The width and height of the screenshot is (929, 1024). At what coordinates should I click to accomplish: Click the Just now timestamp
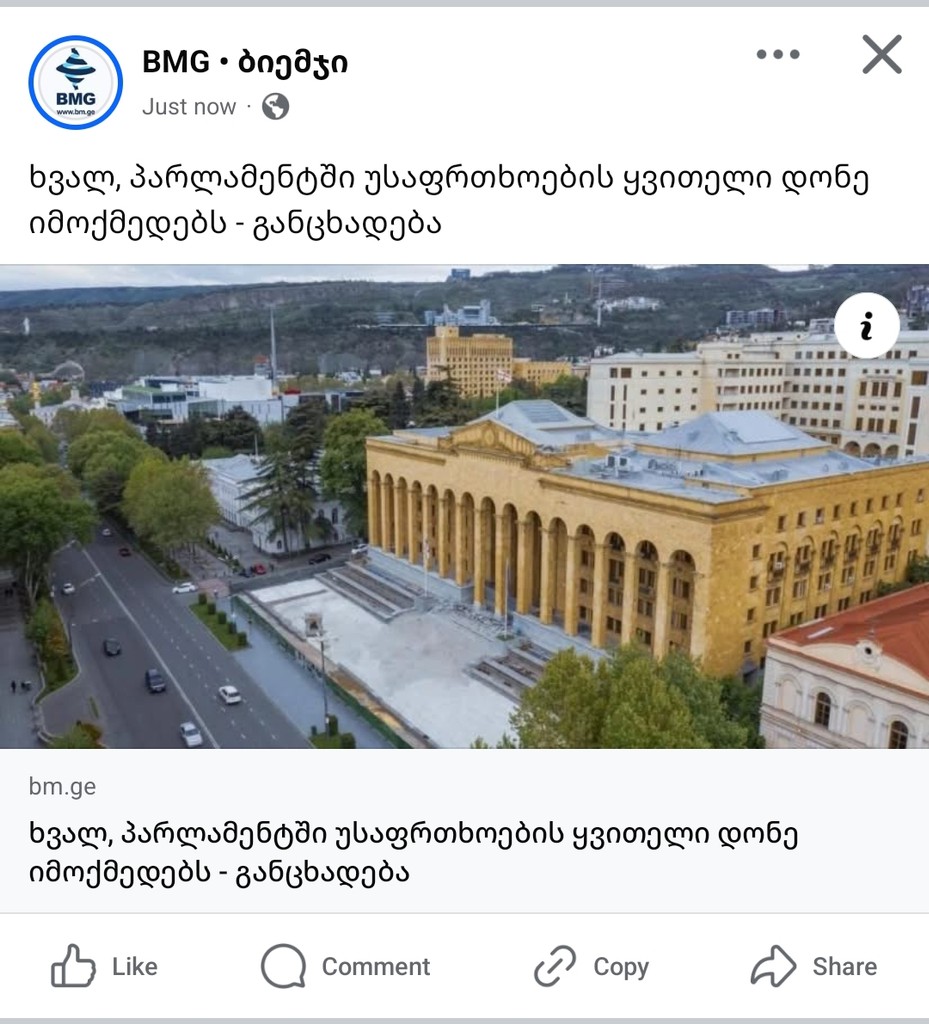189,105
